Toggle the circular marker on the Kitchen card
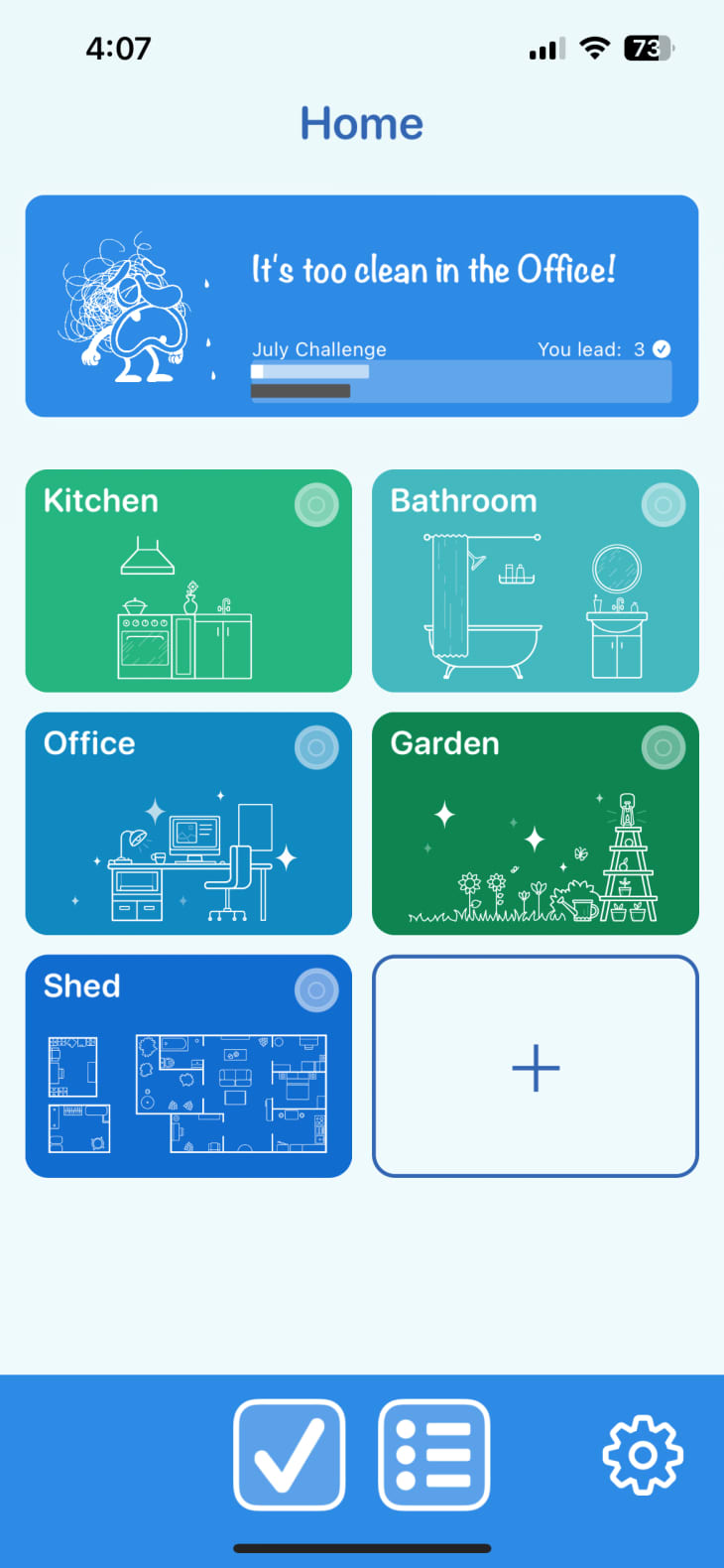This screenshot has width=724, height=1568. click(316, 504)
